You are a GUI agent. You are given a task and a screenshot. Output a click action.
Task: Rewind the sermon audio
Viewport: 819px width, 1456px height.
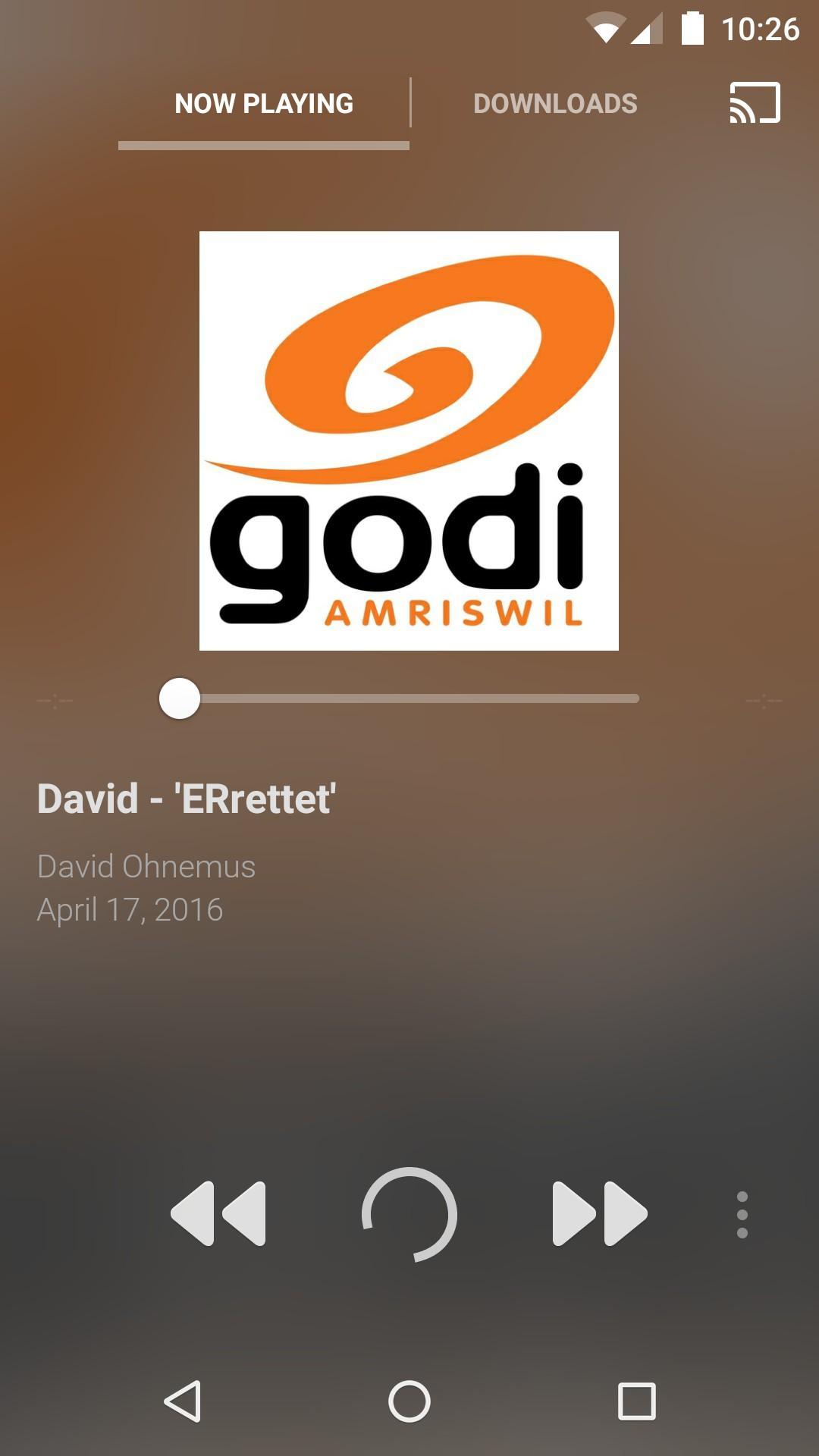[x=218, y=1213]
